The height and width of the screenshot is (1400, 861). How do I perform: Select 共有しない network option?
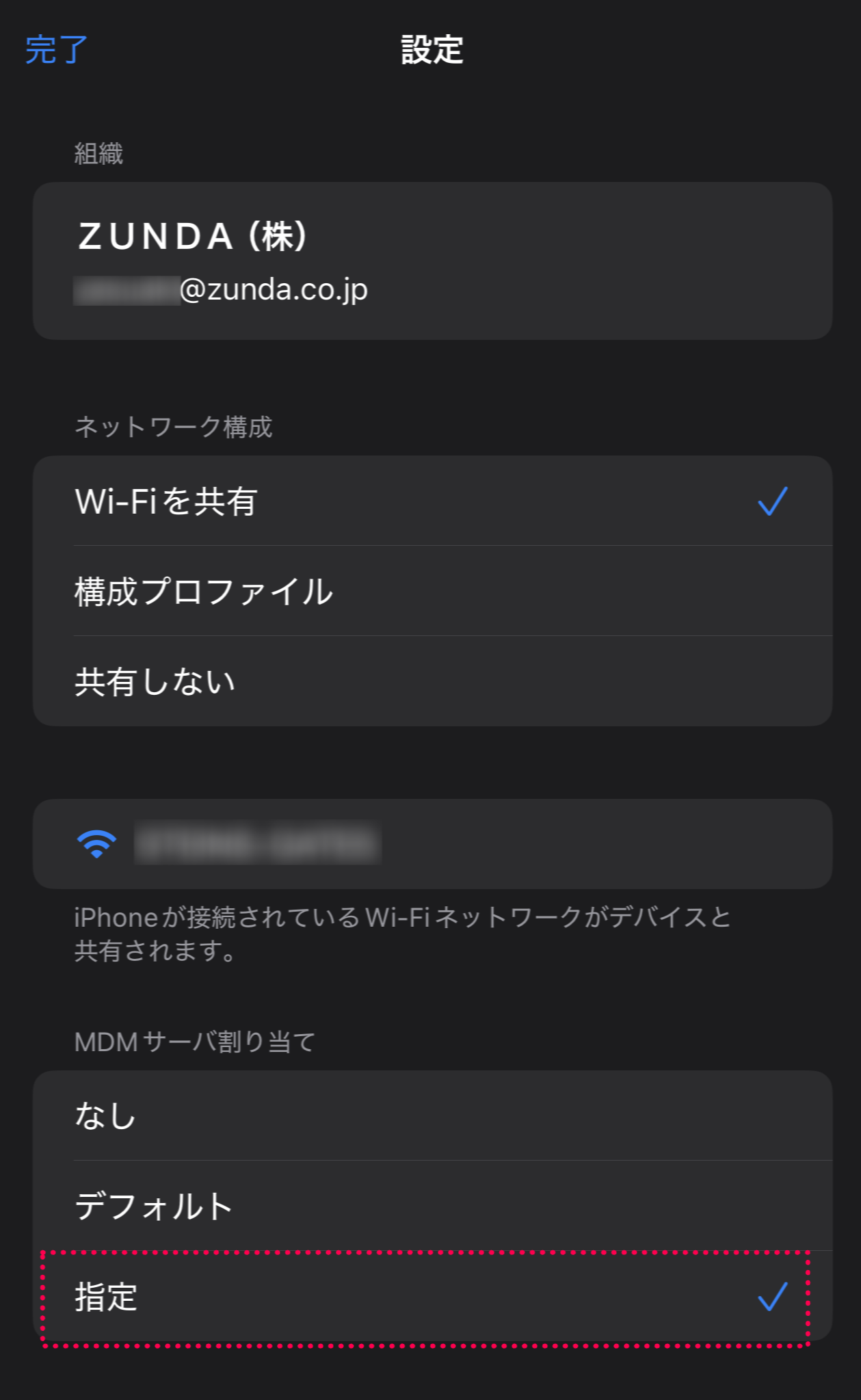(432, 681)
